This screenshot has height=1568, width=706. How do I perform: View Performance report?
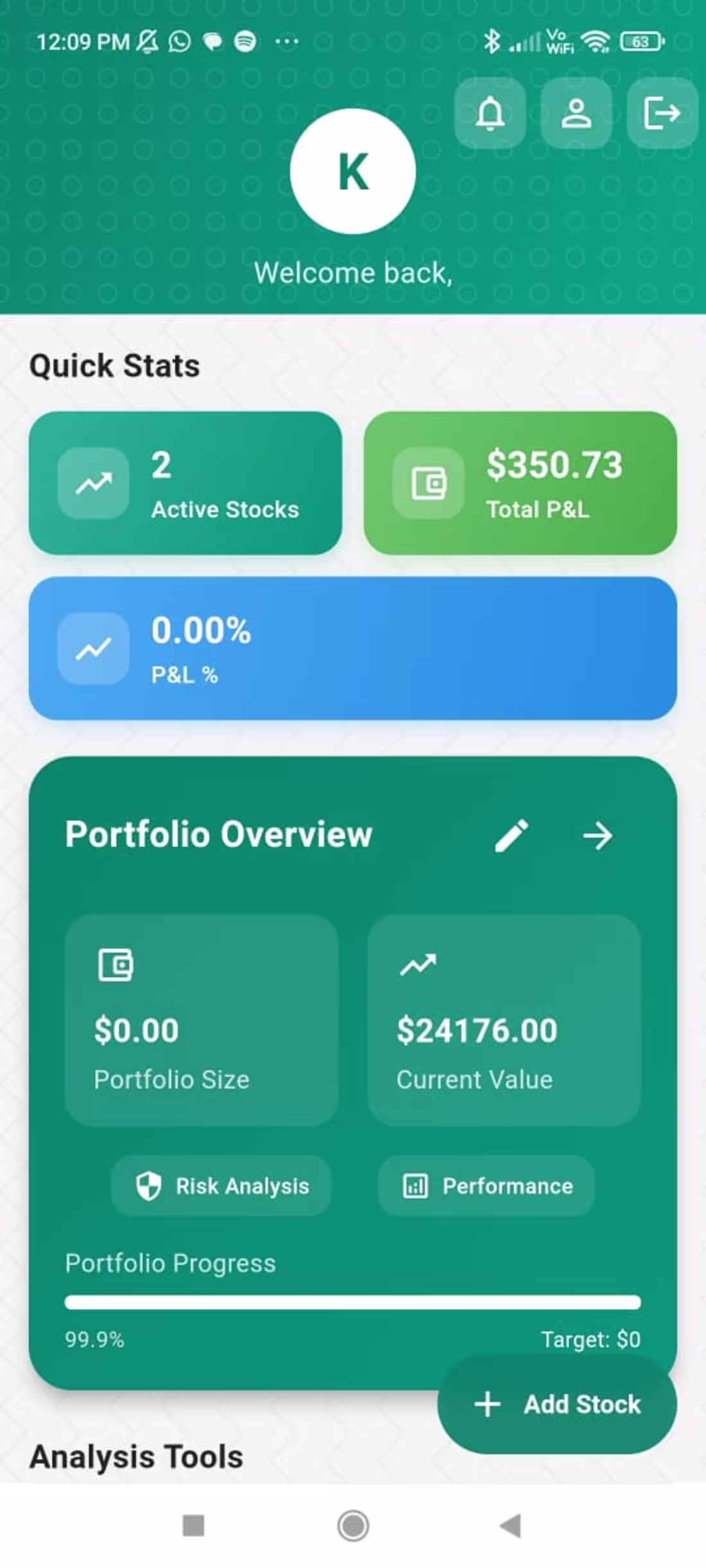click(x=486, y=1186)
